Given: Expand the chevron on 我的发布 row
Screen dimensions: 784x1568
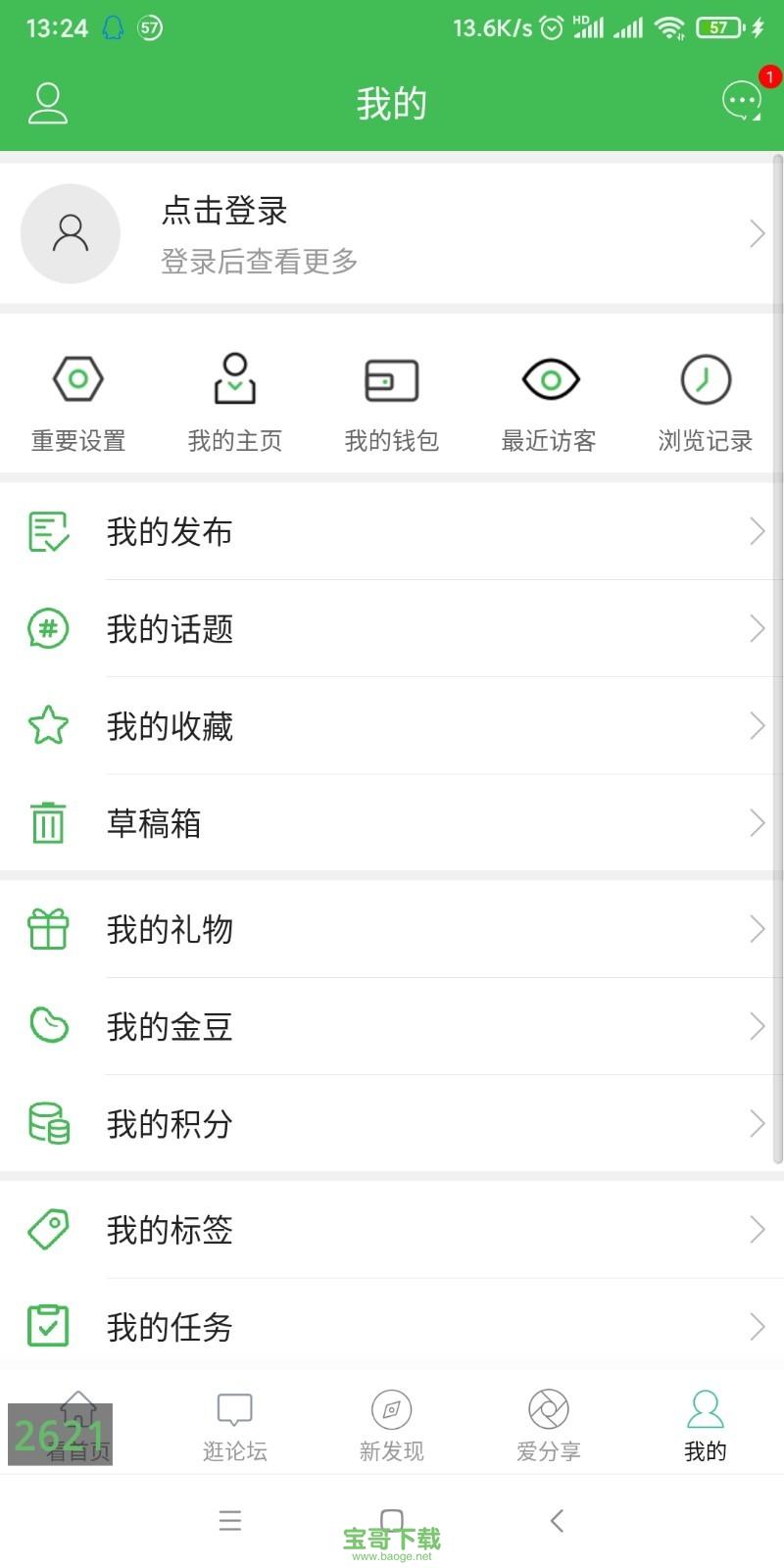Looking at the screenshot, I should 757,532.
